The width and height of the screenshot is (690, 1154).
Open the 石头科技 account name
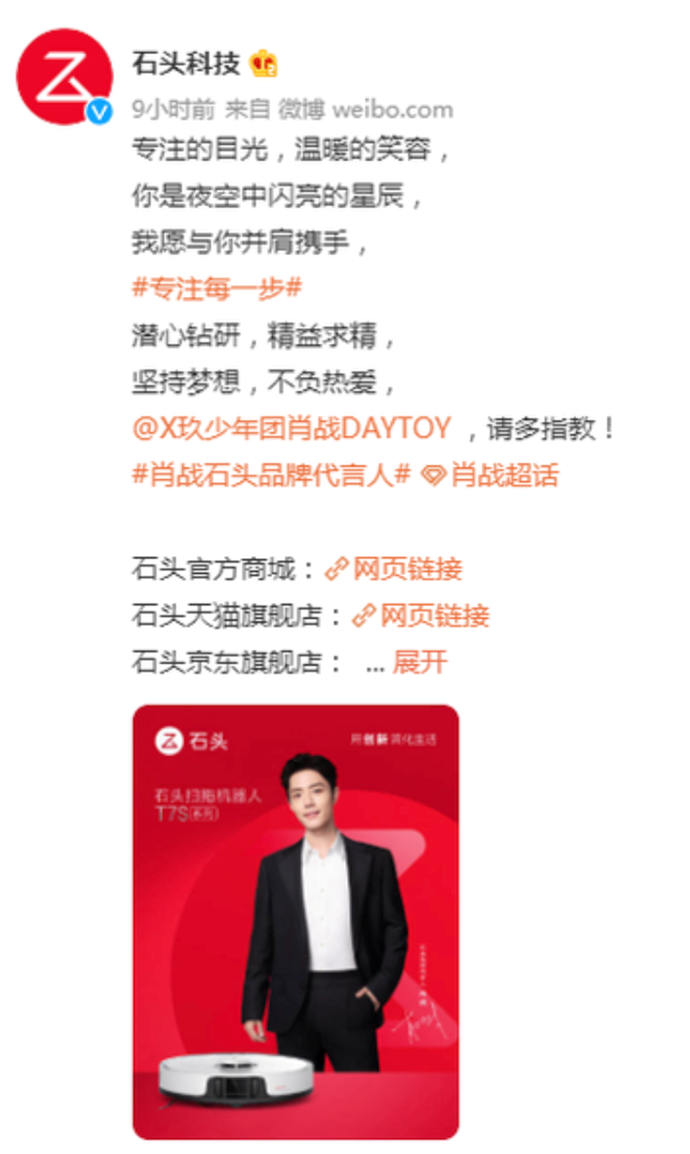(186, 64)
